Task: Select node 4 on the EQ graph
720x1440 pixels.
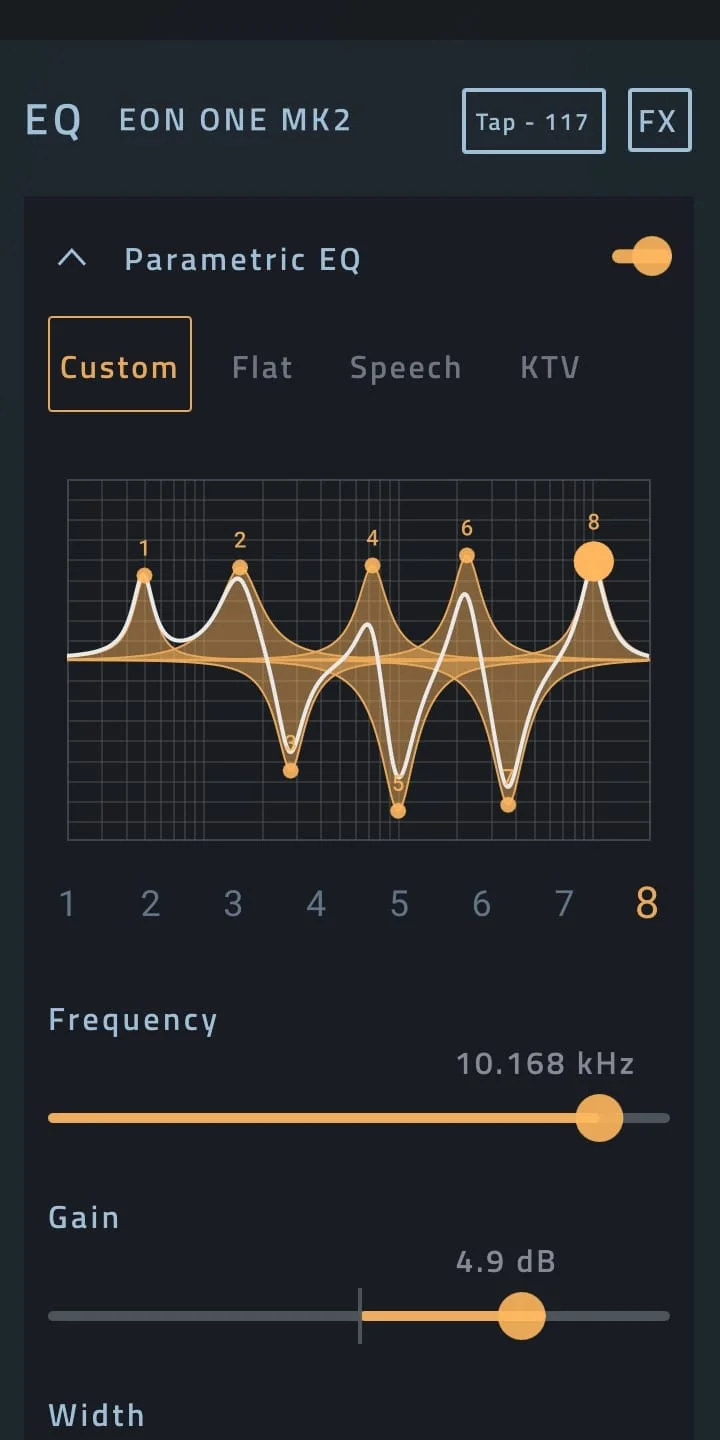Action: tap(372, 566)
